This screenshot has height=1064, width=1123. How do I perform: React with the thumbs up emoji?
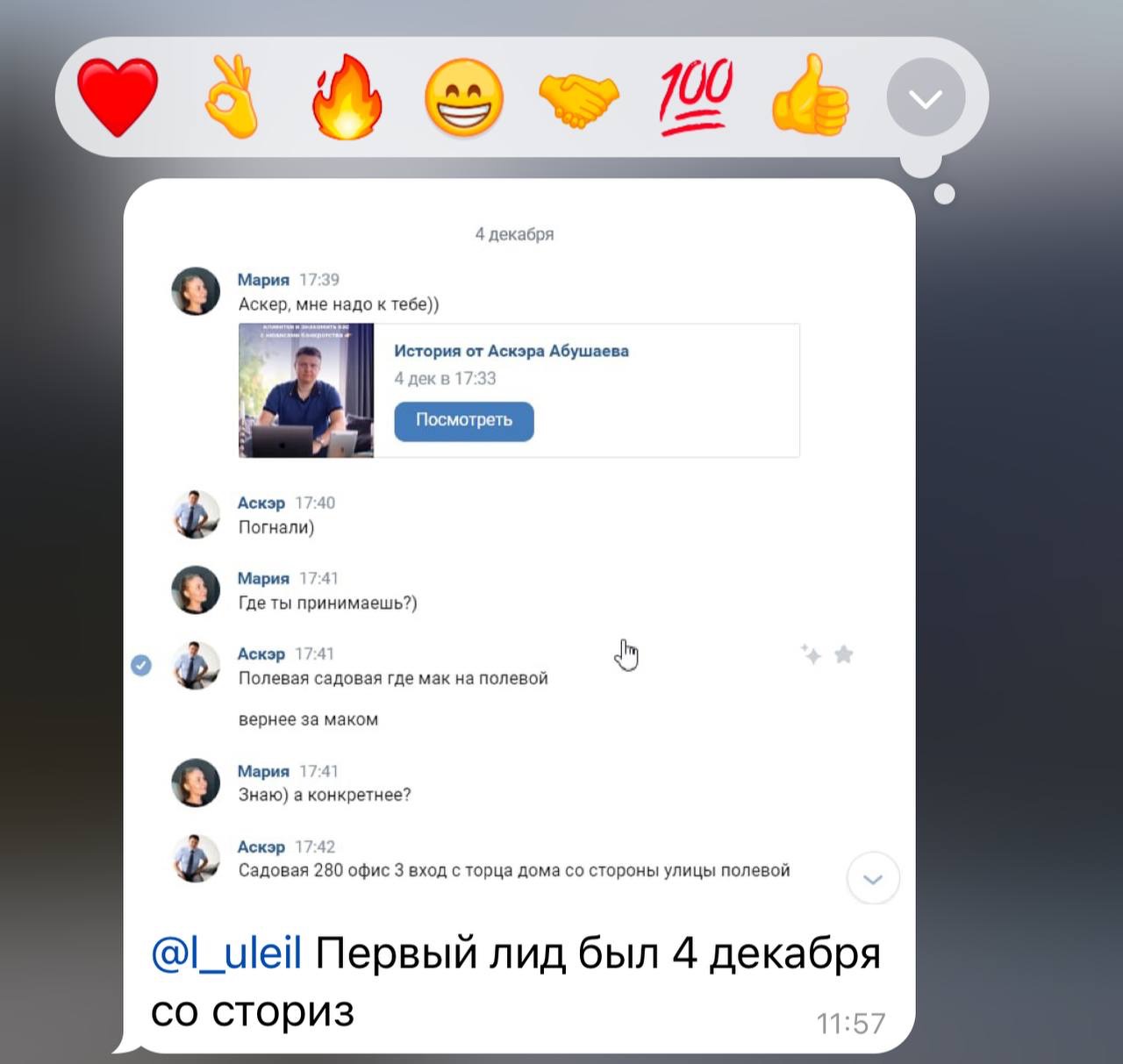point(810,96)
